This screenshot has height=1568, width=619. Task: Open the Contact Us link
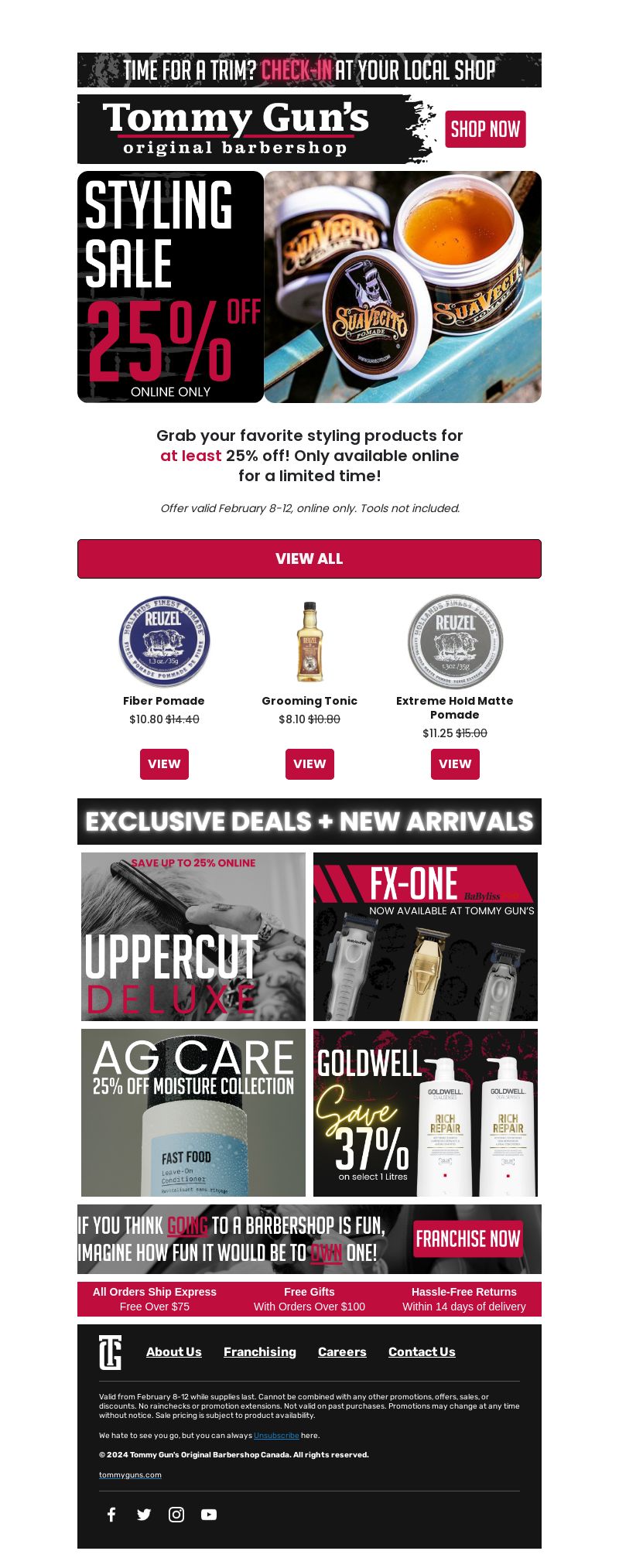422,1351
